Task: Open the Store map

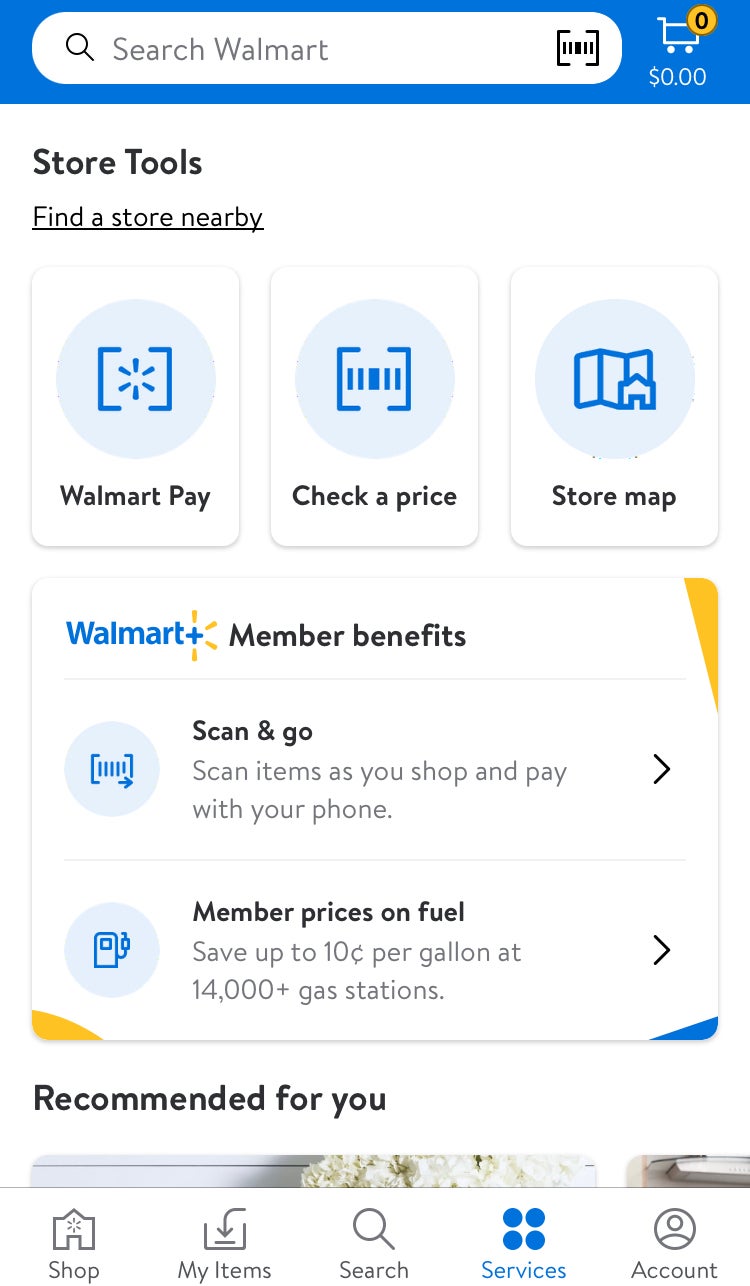Action: pos(614,406)
